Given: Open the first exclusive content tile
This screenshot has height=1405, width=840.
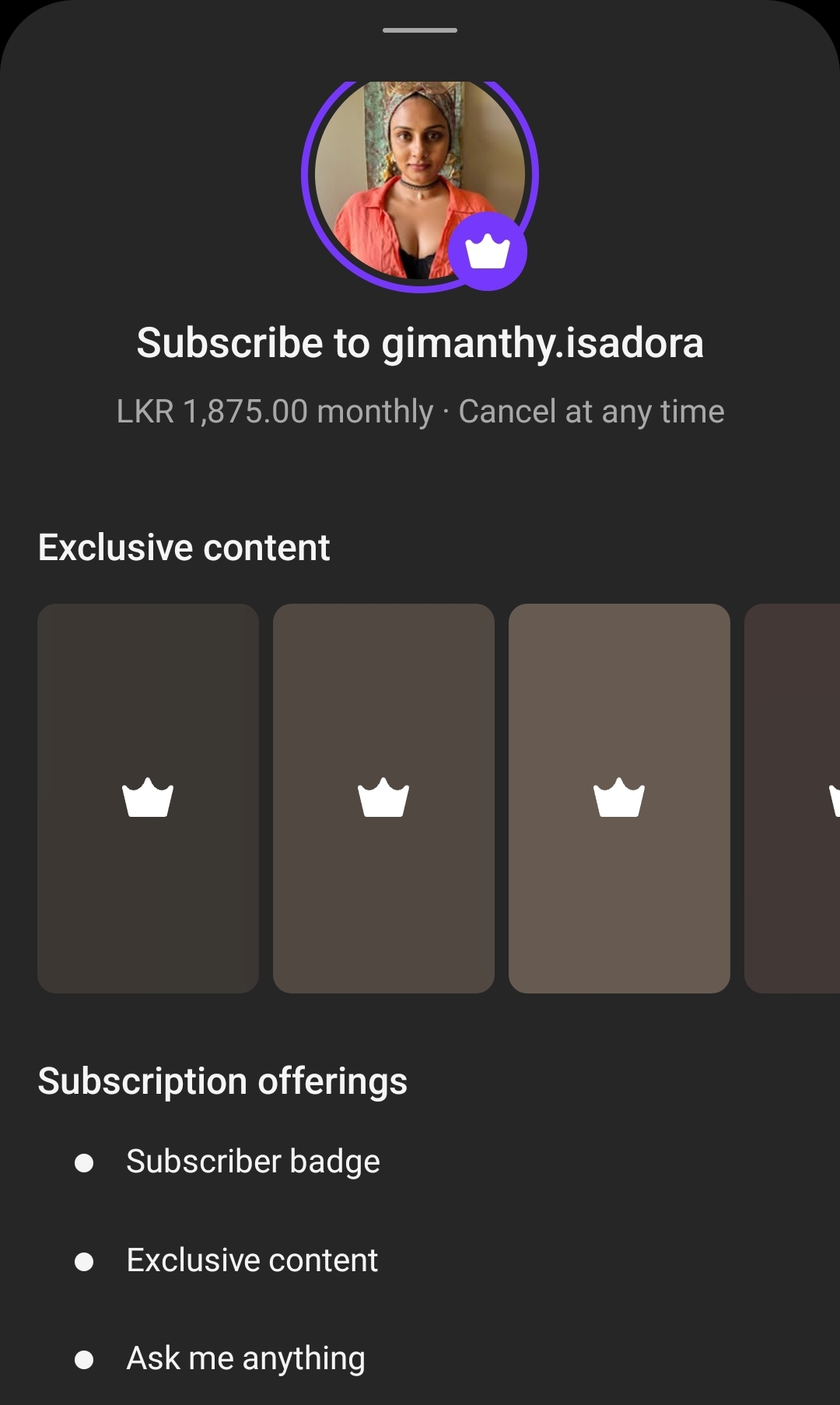Looking at the screenshot, I should click(x=148, y=798).
